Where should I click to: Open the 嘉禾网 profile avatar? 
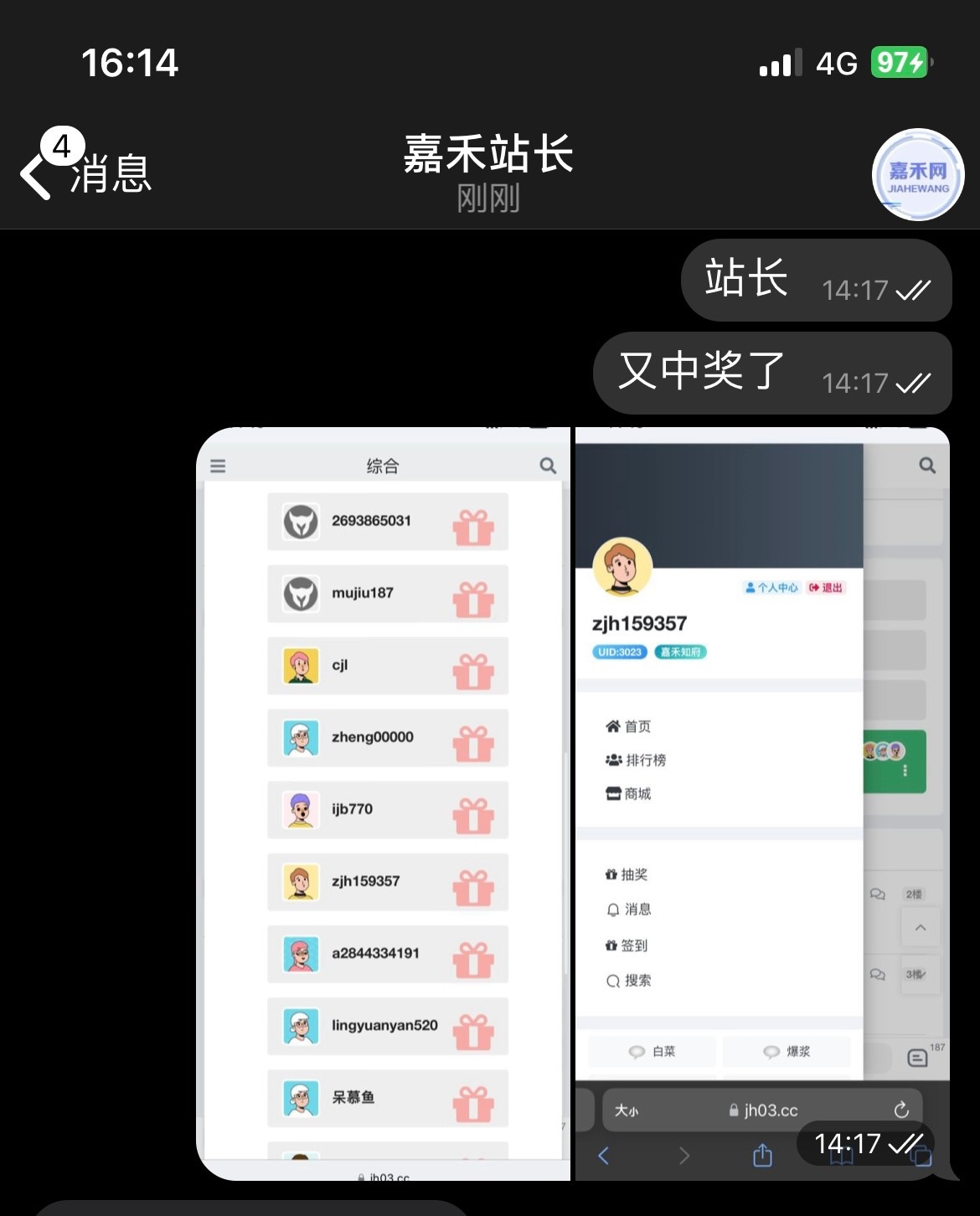click(918, 175)
